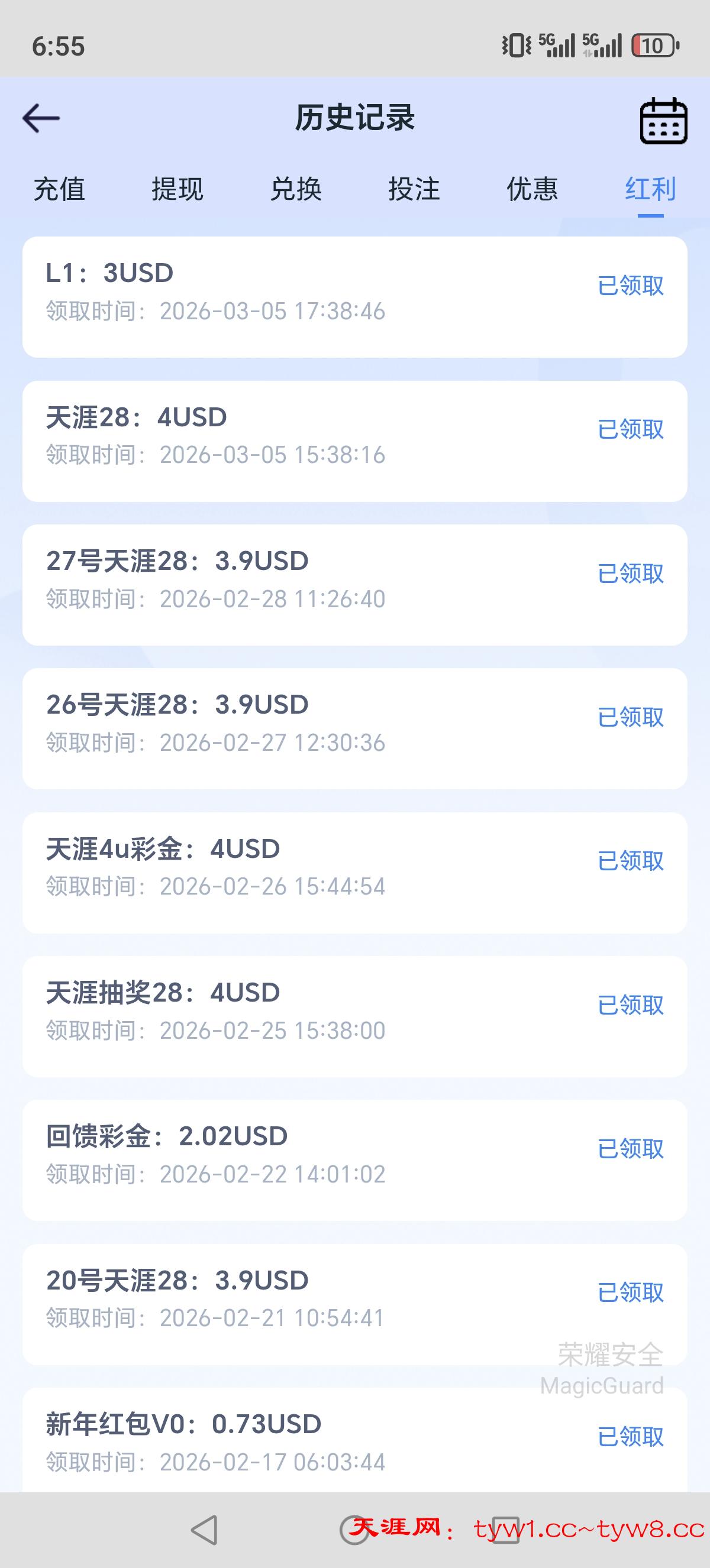
Task: Open the 兑换 tab
Action: click(x=296, y=189)
